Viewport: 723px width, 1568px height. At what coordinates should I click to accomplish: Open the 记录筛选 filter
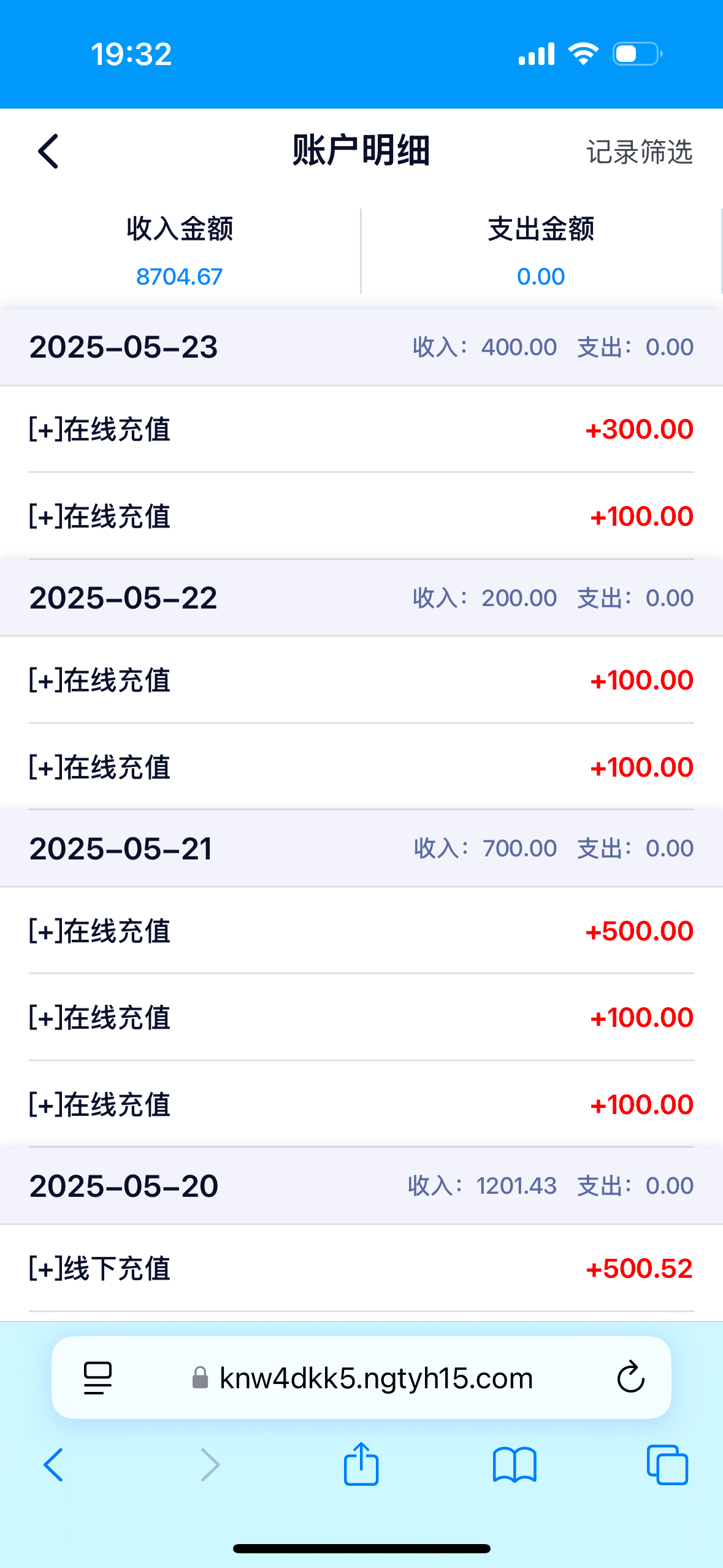click(639, 152)
